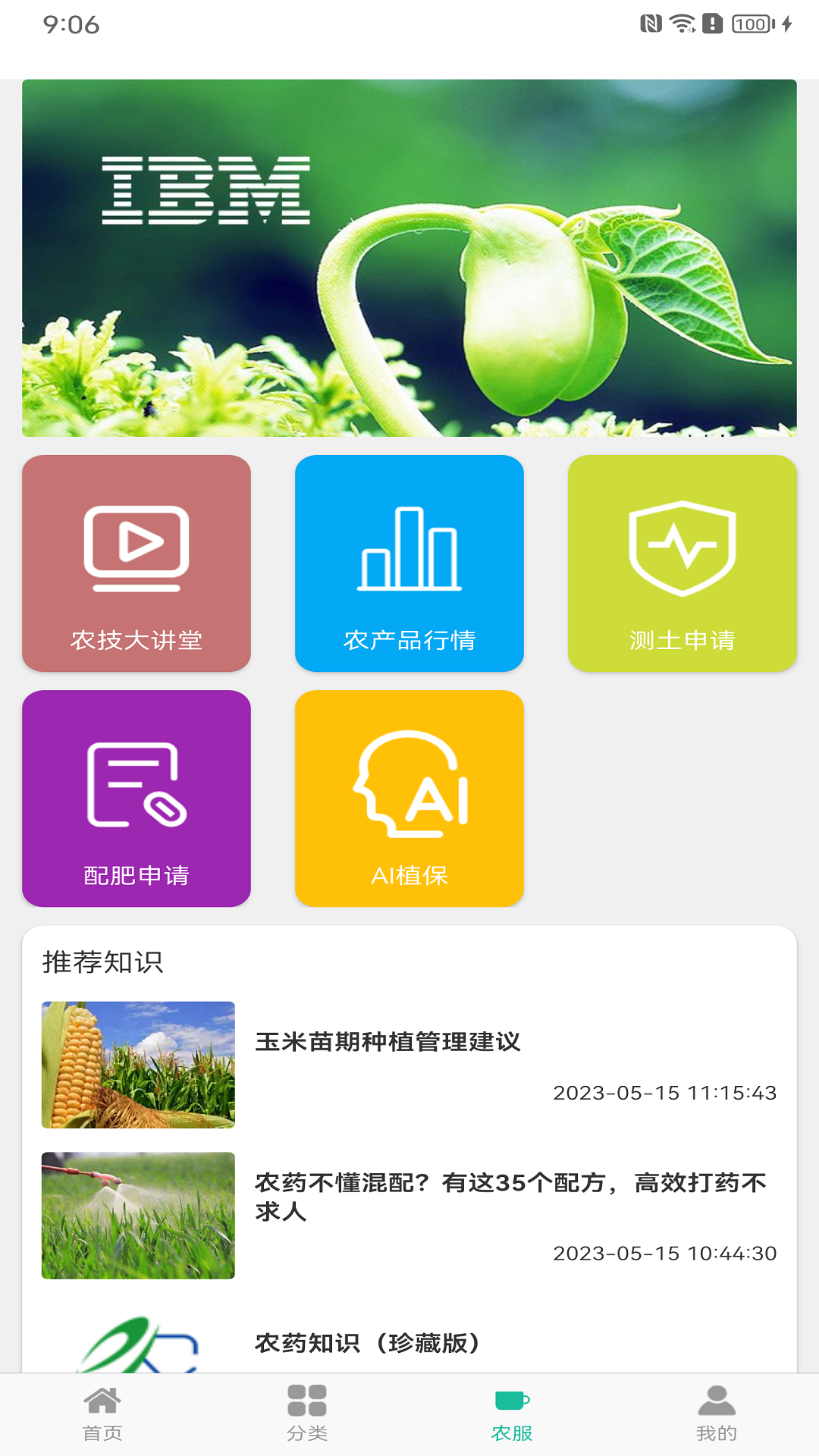The height and width of the screenshot is (1456, 819).
Task: Open 农技大讲堂 video lectures
Action: coord(136,563)
